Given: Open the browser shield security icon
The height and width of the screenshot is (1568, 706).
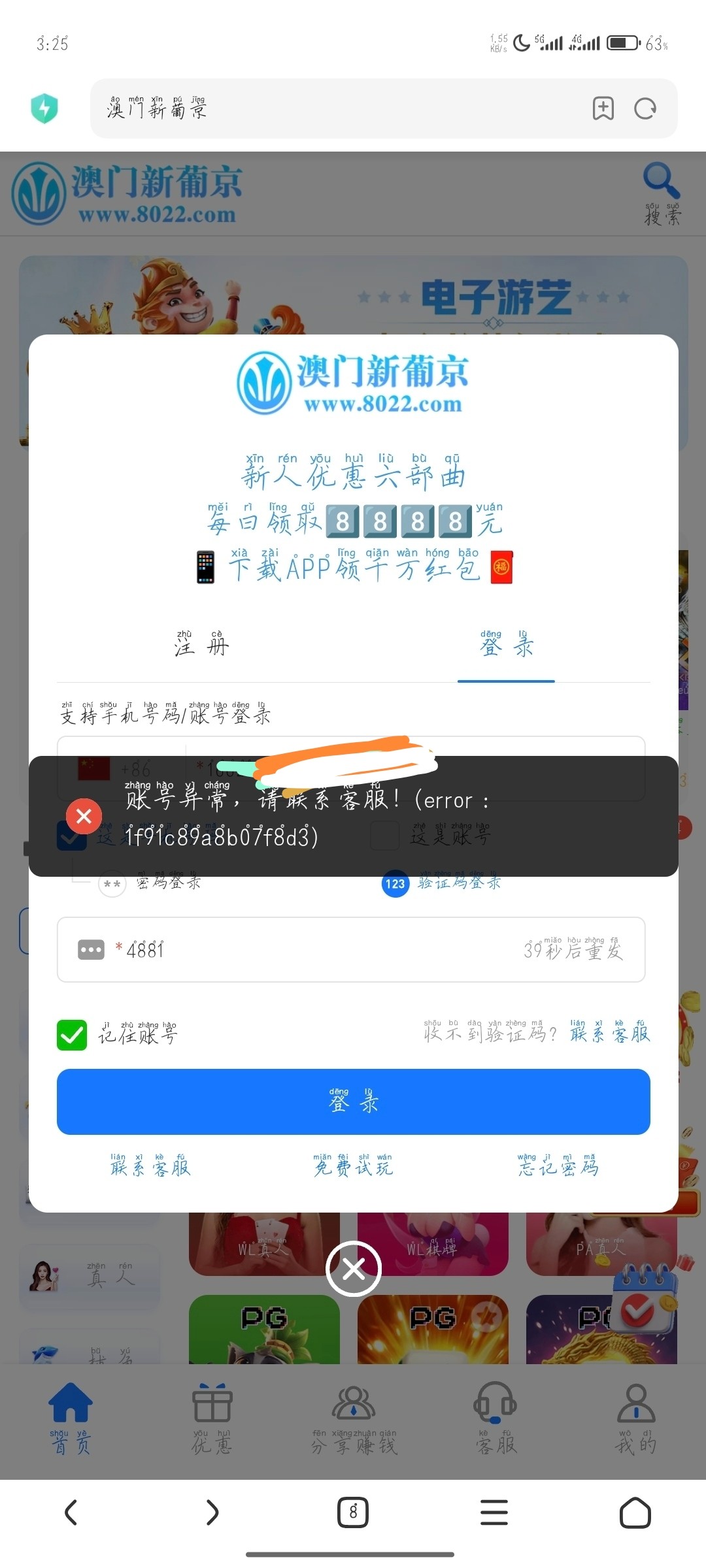Looking at the screenshot, I should 44,108.
